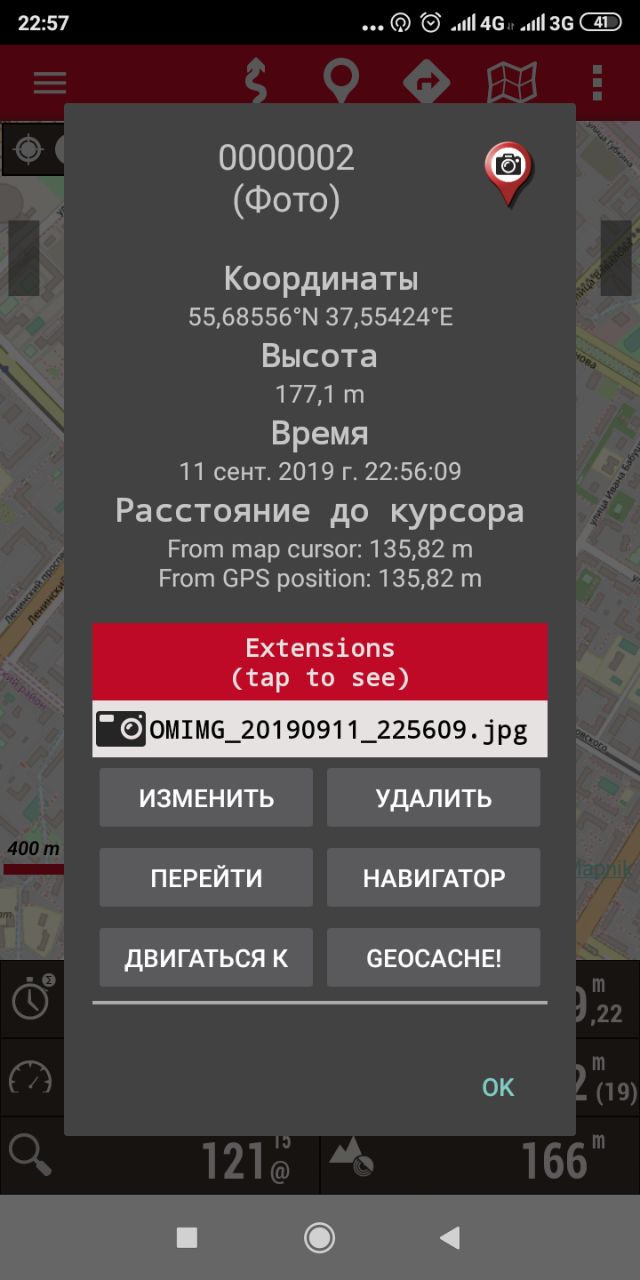Choose ДВИГАТЬСЯ К option
The width and height of the screenshot is (640, 1280).
[x=206, y=958]
